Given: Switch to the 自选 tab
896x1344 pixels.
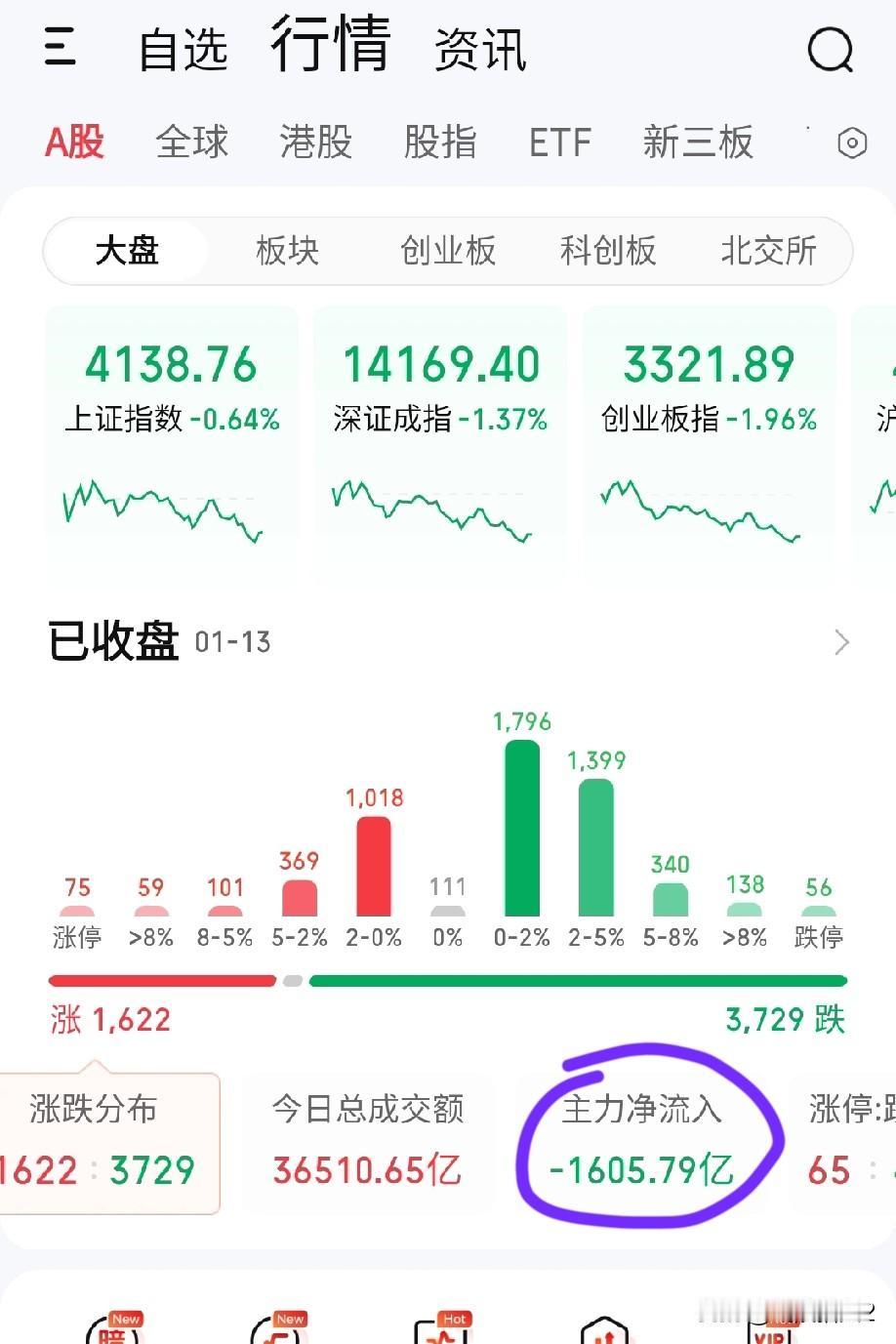Looking at the screenshot, I should [184, 49].
